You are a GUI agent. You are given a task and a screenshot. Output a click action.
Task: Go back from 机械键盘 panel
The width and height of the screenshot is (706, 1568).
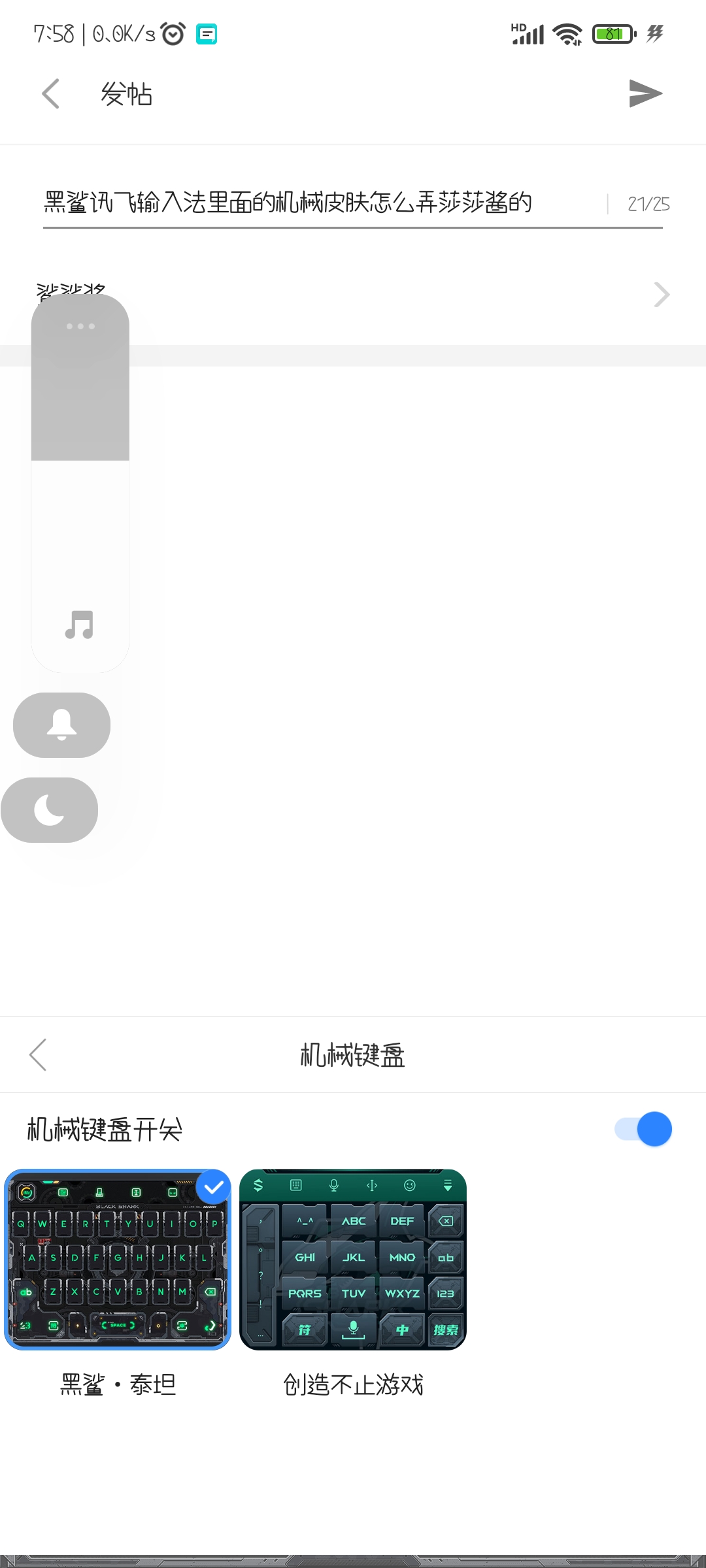point(38,1054)
